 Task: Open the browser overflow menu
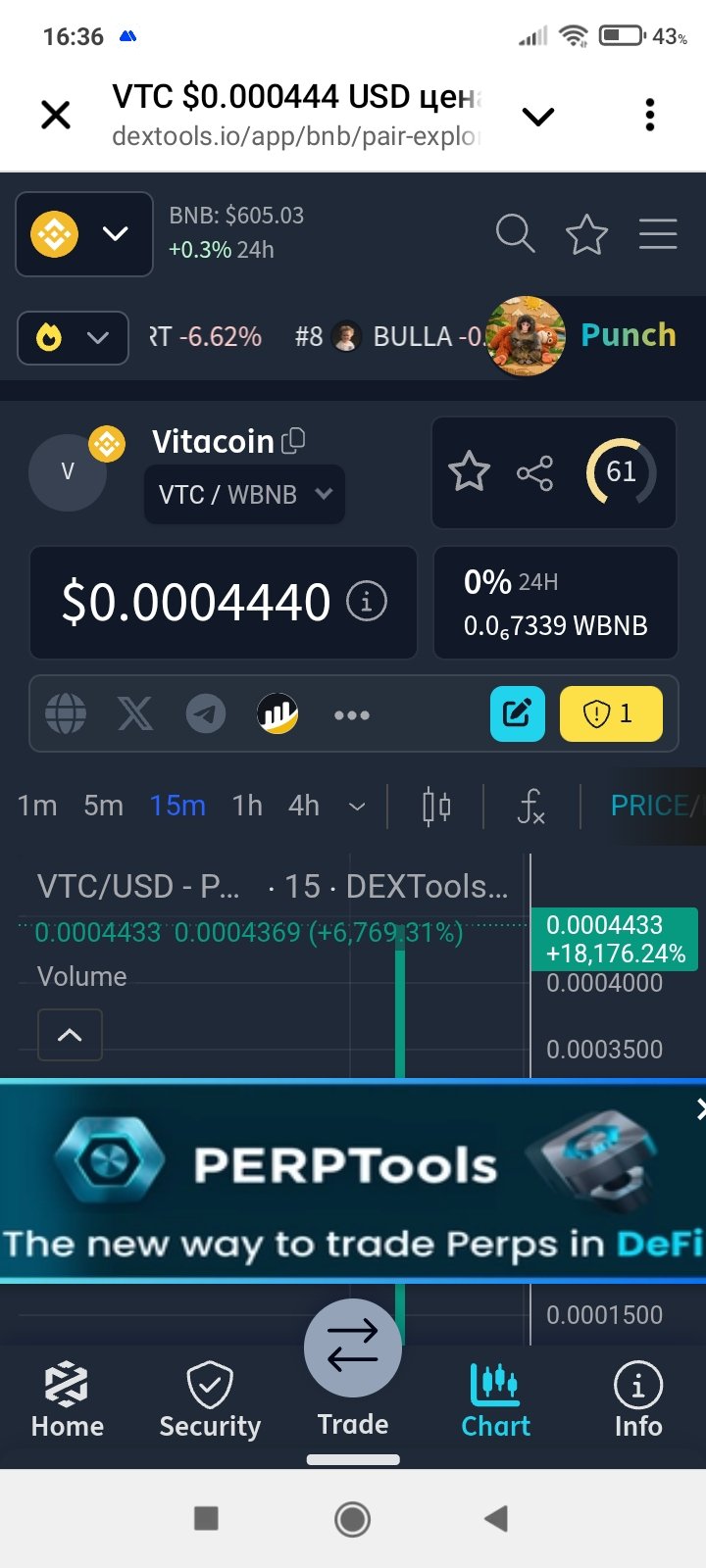coord(649,116)
